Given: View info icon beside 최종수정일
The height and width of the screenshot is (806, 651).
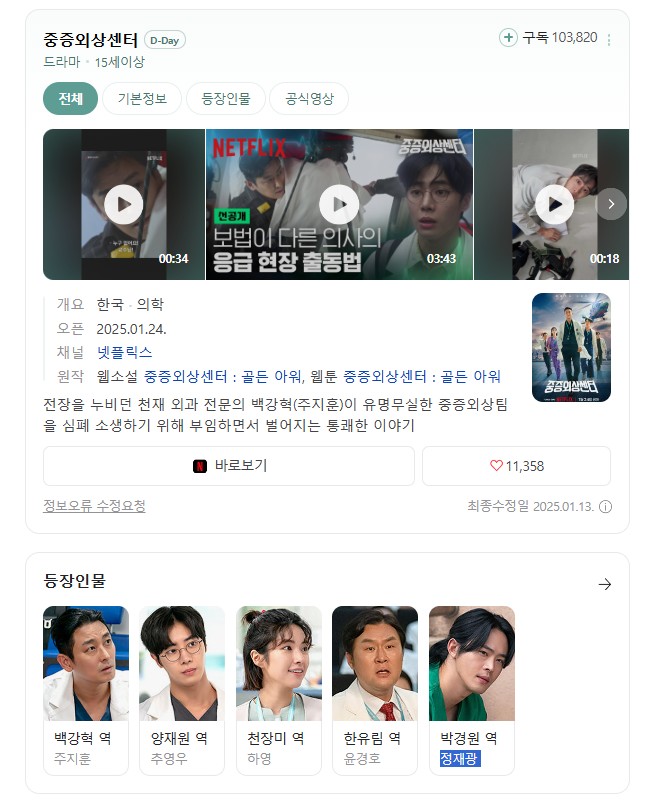Looking at the screenshot, I should click(x=605, y=507).
